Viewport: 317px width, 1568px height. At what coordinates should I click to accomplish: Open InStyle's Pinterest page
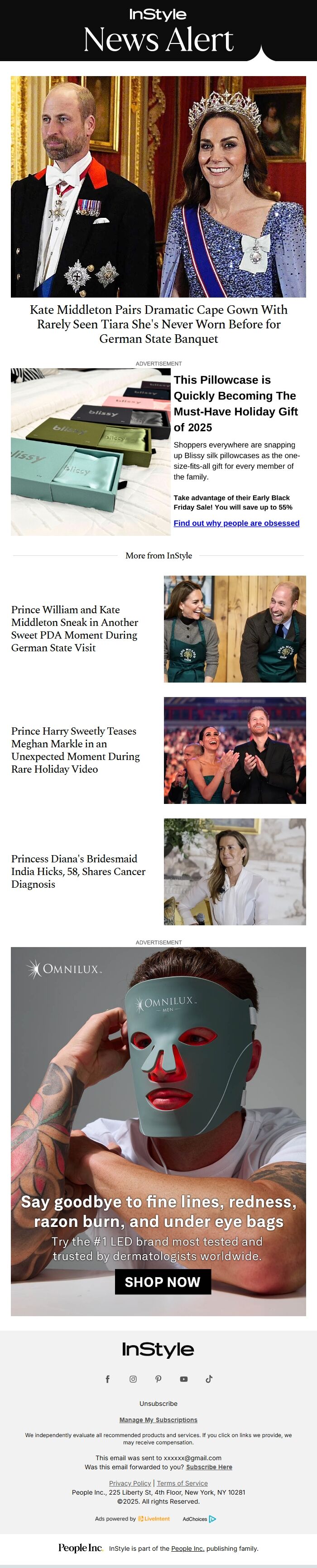tap(158, 1379)
